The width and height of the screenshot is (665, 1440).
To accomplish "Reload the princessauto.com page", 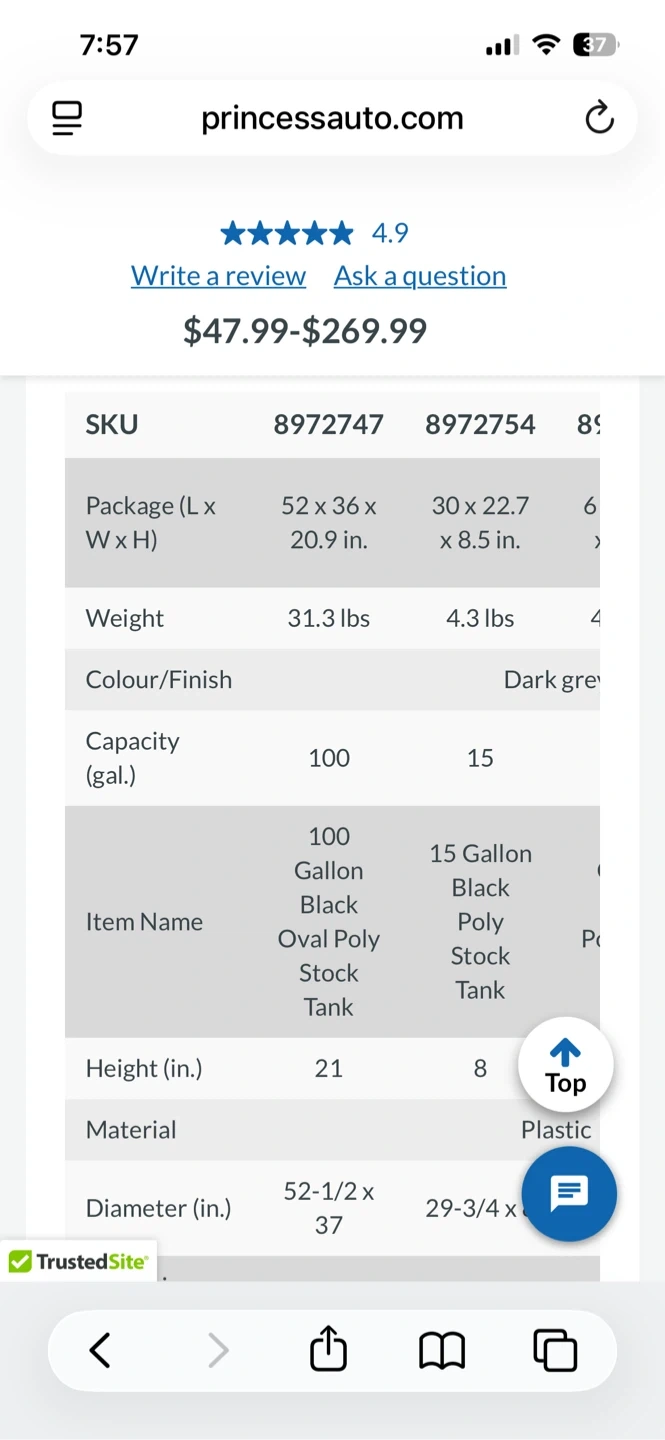I will tap(599, 118).
